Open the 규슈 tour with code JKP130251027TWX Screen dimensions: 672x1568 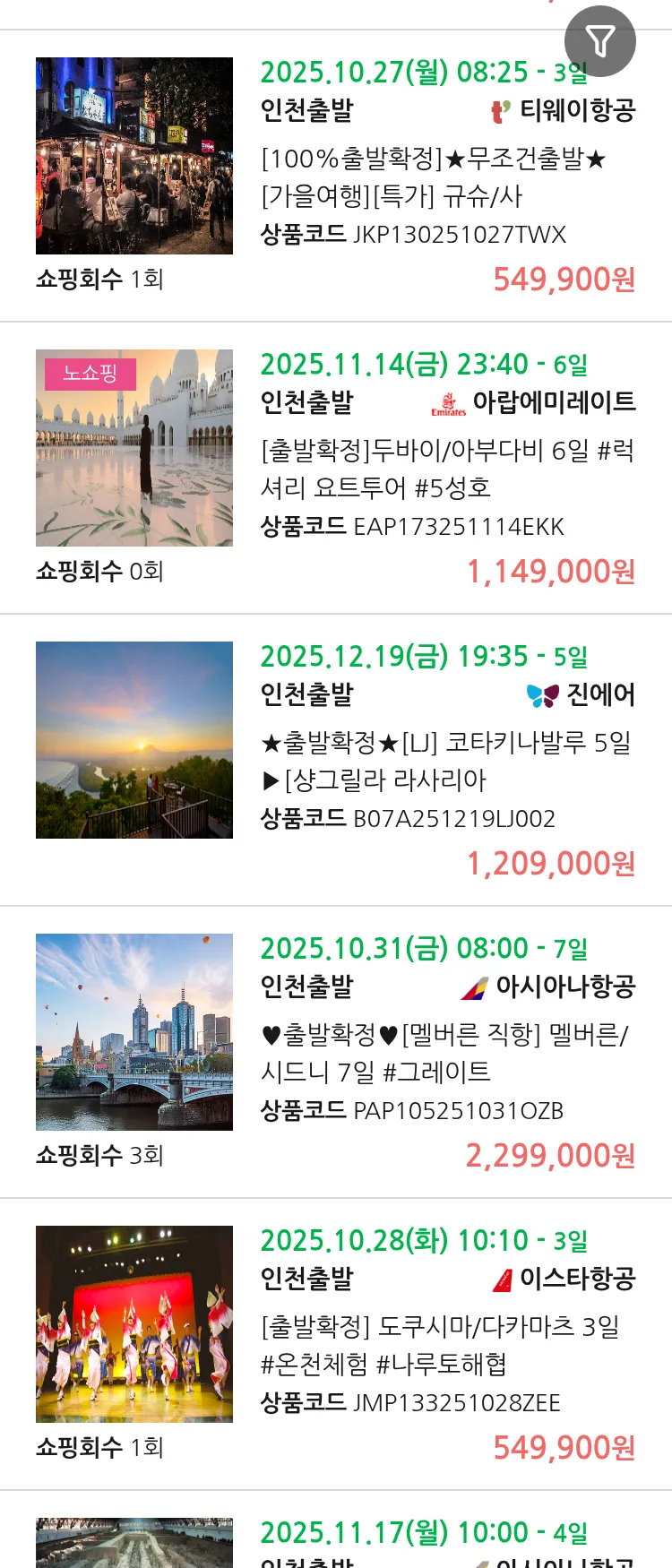pyautogui.click(x=434, y=177)
